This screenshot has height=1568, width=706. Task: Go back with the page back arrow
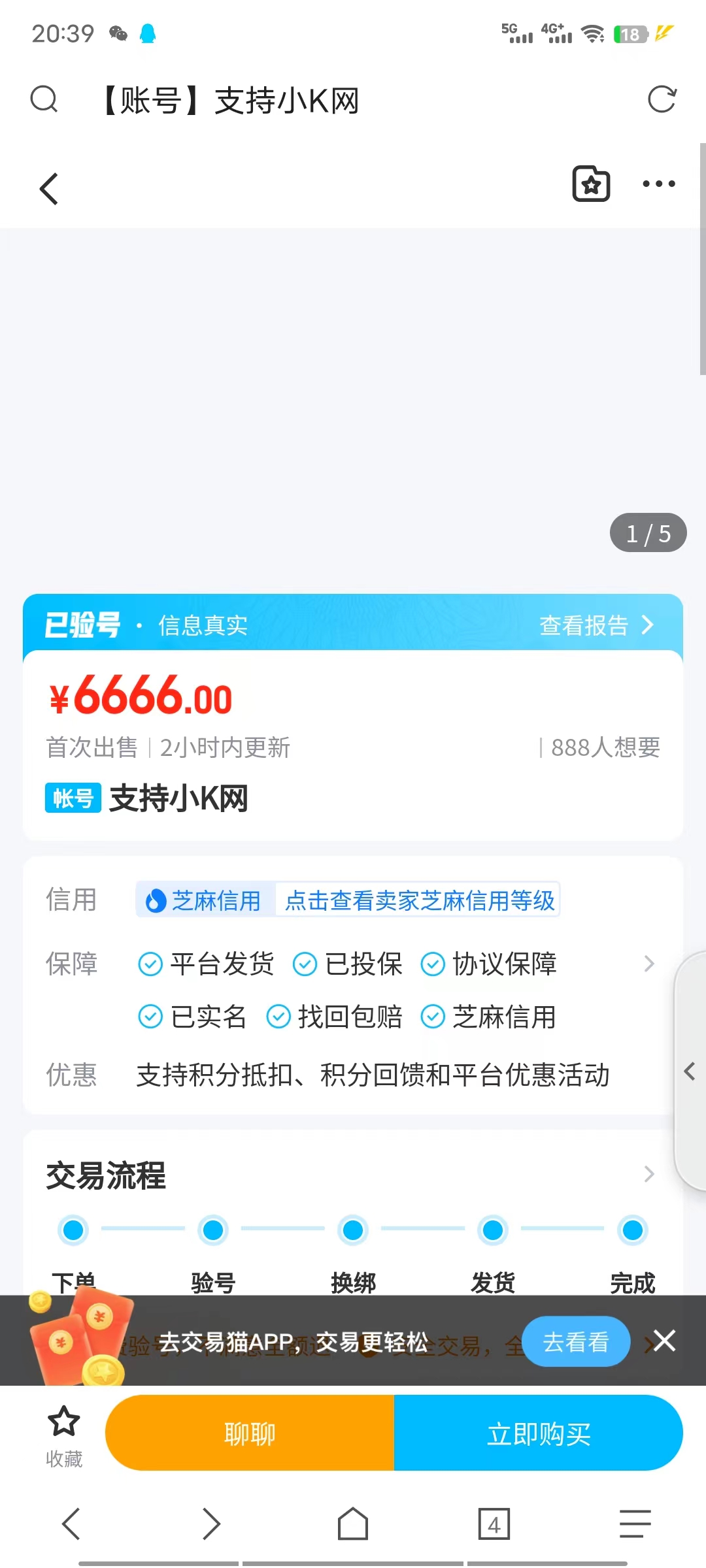tap(49, 189)
